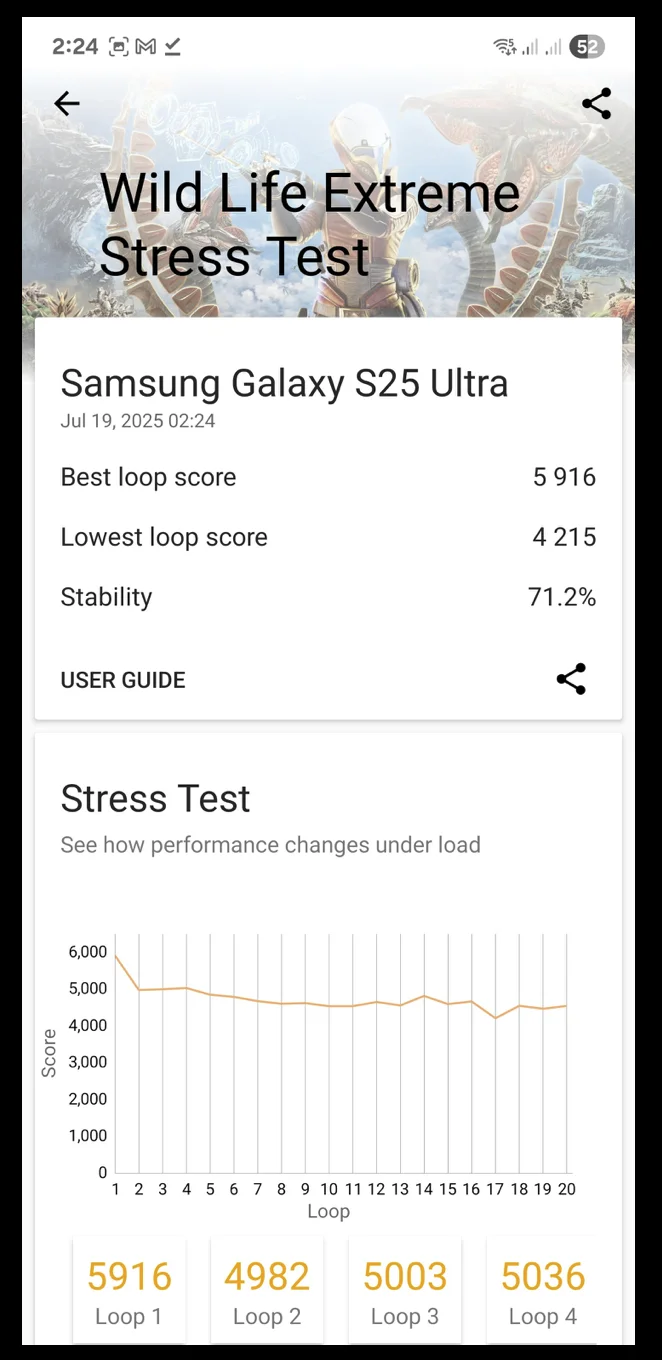Share the Galaxy S25 Ultra result card
This screenshot has height=1360, width=662.
coord(571,679)
